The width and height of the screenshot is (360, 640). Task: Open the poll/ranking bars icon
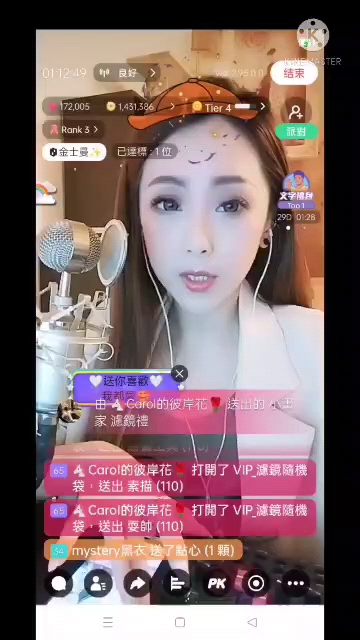point(177,583)
